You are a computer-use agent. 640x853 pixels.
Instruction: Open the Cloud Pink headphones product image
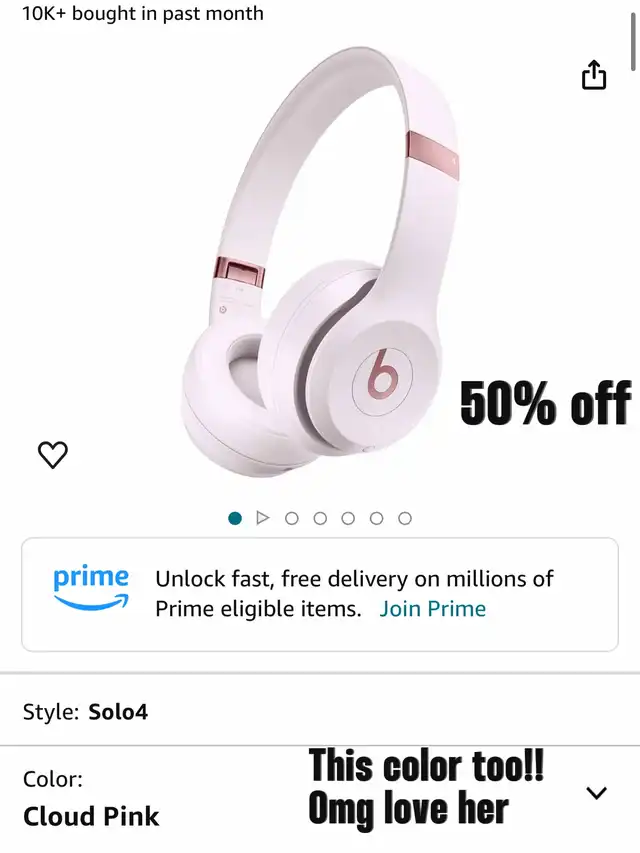pyautogui.click(x=320, y=260)
